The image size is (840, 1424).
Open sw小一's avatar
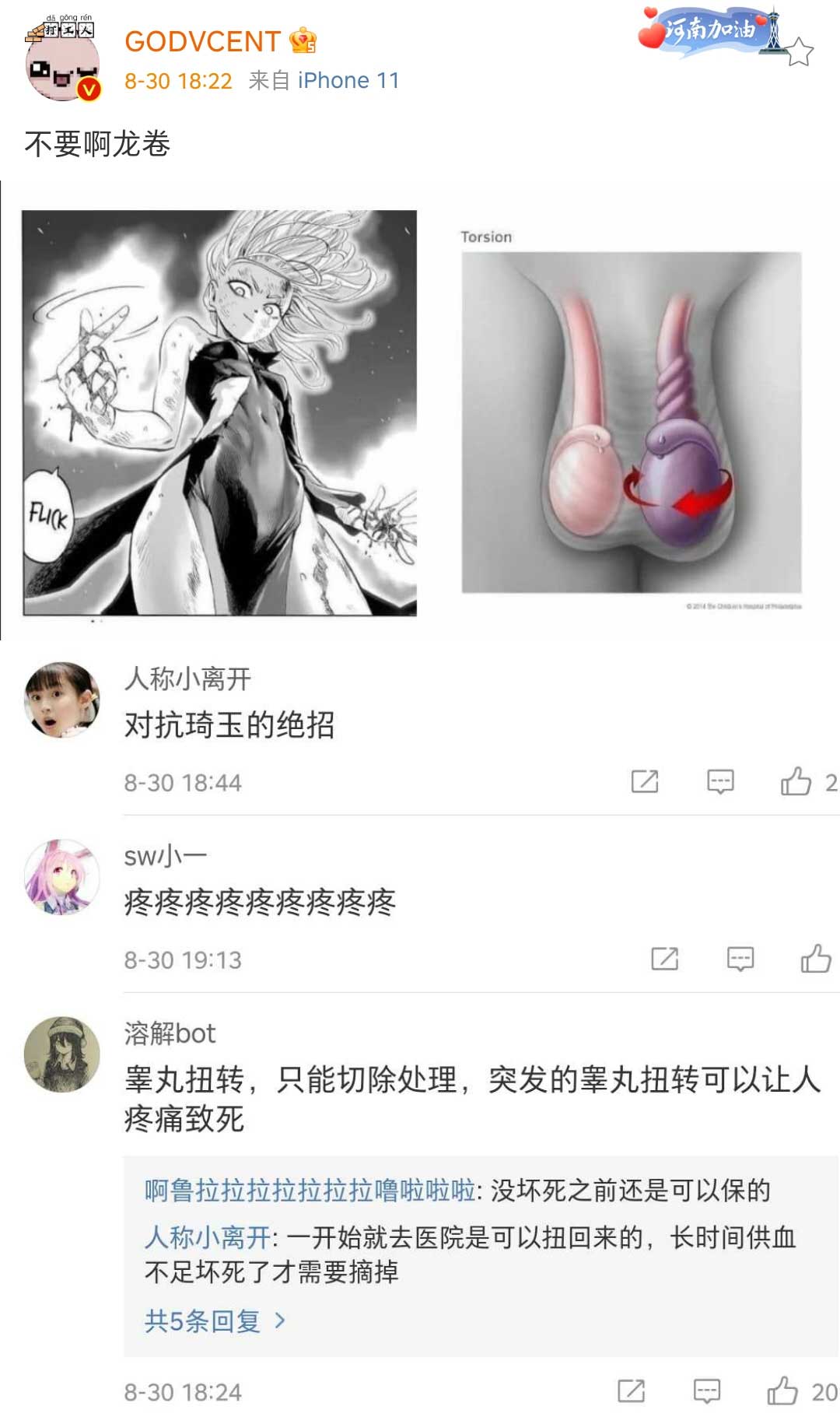click(62, 876)
